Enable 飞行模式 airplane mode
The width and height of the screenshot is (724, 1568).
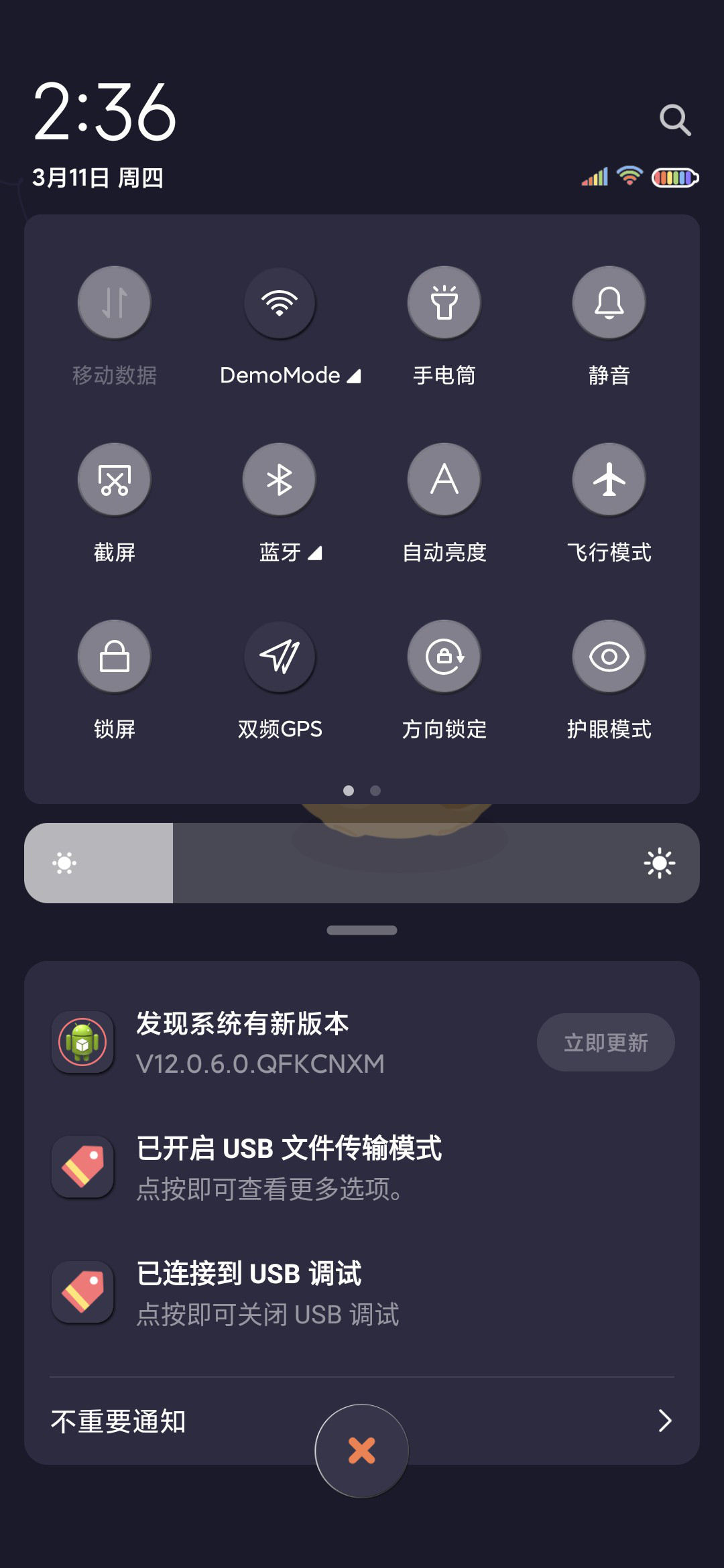(609, 479)
